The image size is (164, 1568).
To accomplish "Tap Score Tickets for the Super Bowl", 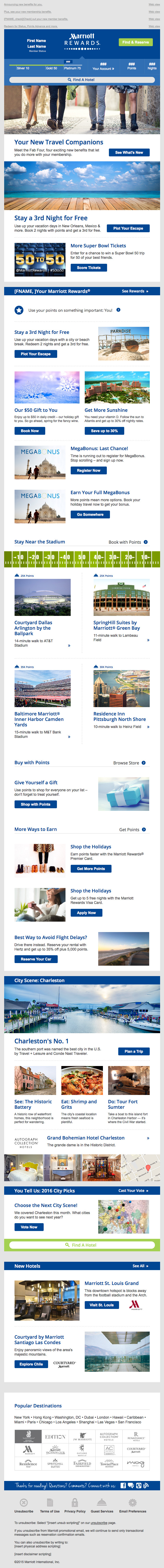I will [x=89, y=267].
